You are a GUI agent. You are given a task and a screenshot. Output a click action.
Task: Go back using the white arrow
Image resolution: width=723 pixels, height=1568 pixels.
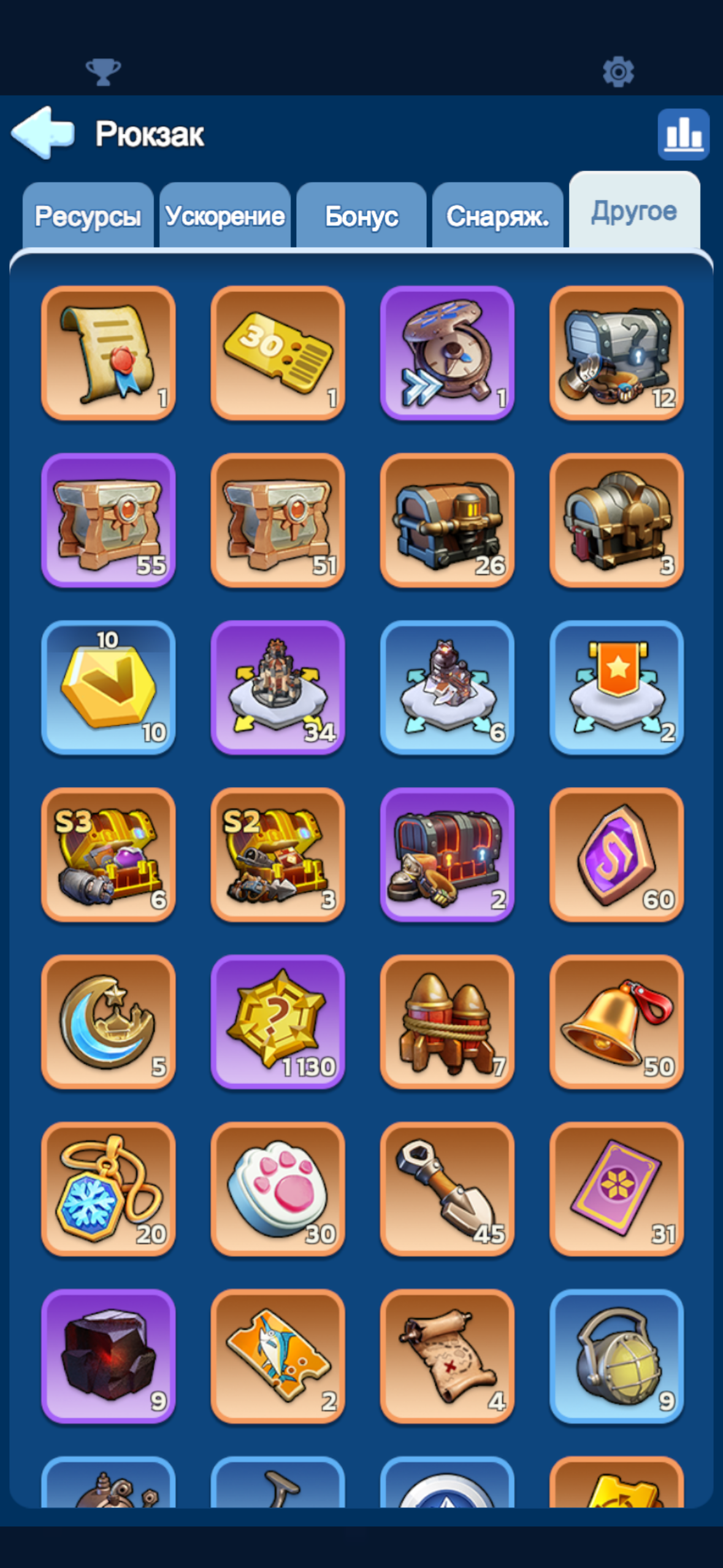point(43,133)
